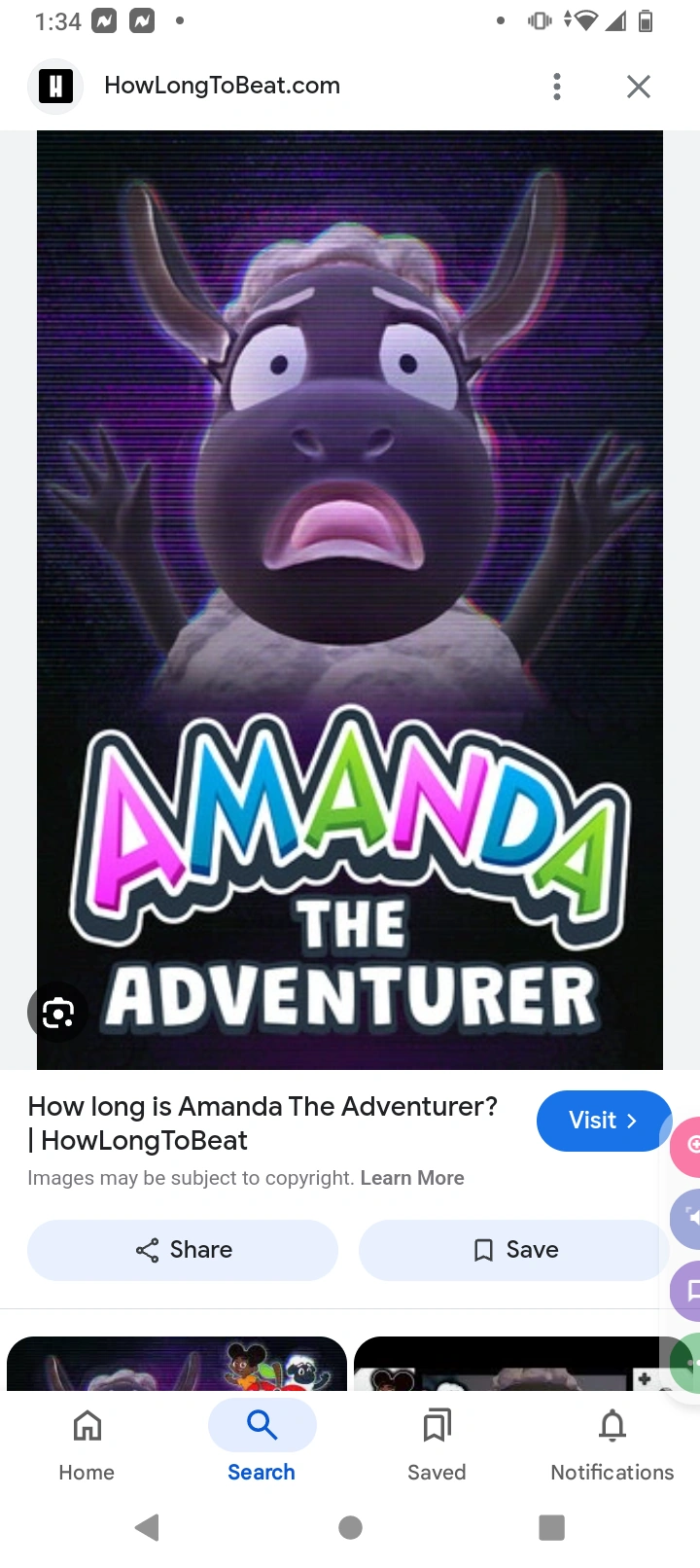This screenshot has height=1568, width=700.
Task: Open Google Lens search on the image
Action: tap(57, 1012)
